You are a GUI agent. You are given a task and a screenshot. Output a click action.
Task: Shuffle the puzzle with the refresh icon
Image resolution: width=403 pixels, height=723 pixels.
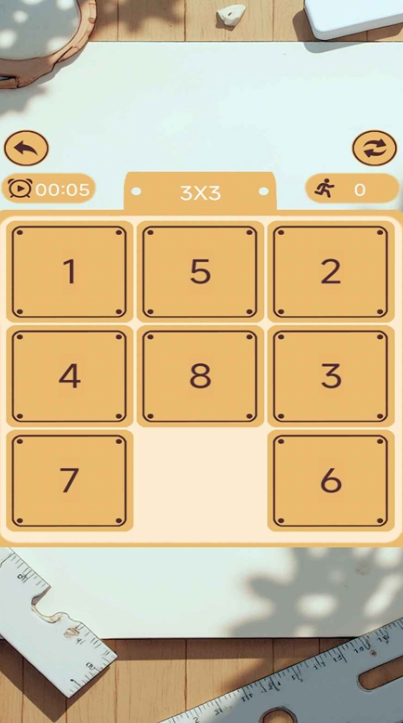[374, 148]
